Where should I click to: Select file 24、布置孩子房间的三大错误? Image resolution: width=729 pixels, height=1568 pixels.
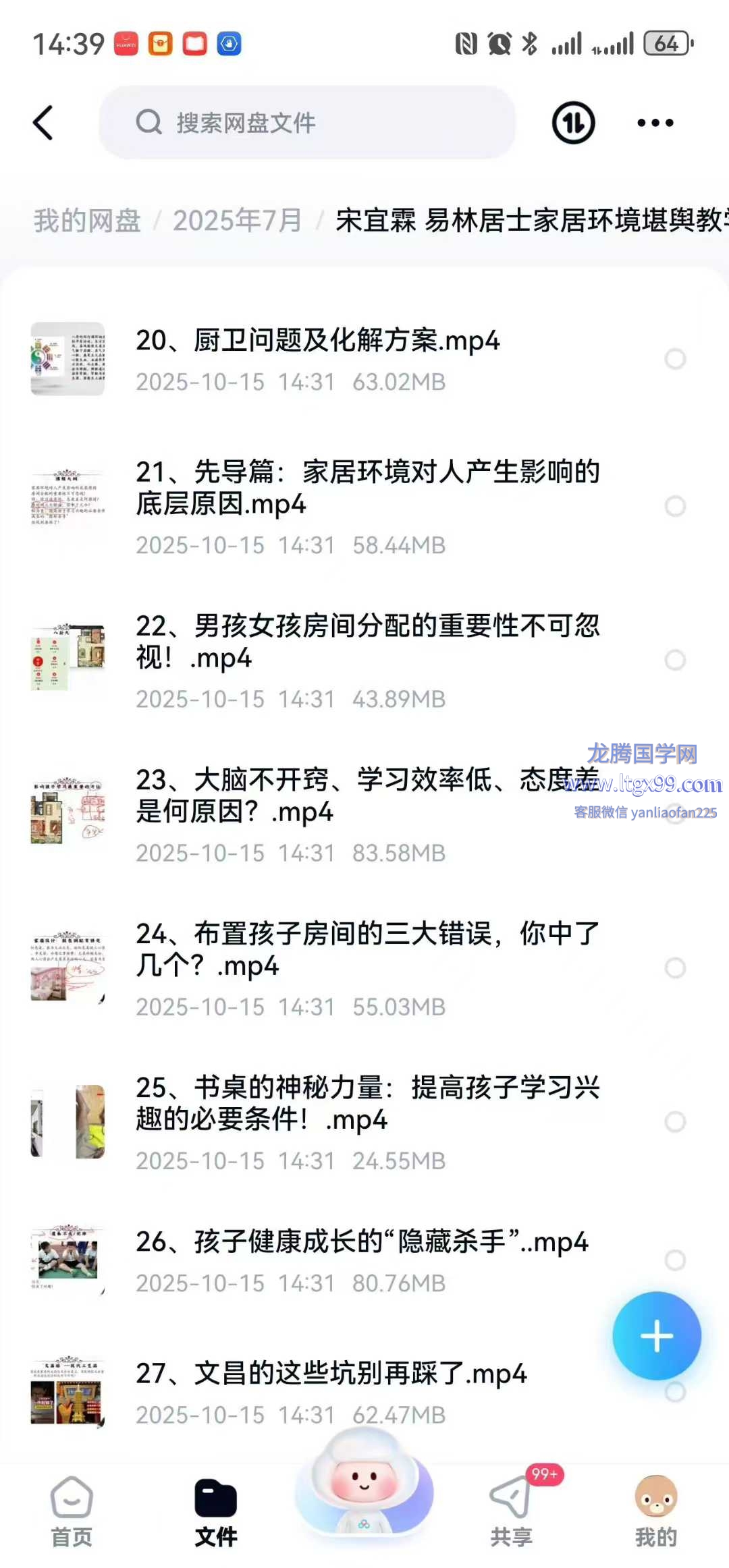click(675, 968)
